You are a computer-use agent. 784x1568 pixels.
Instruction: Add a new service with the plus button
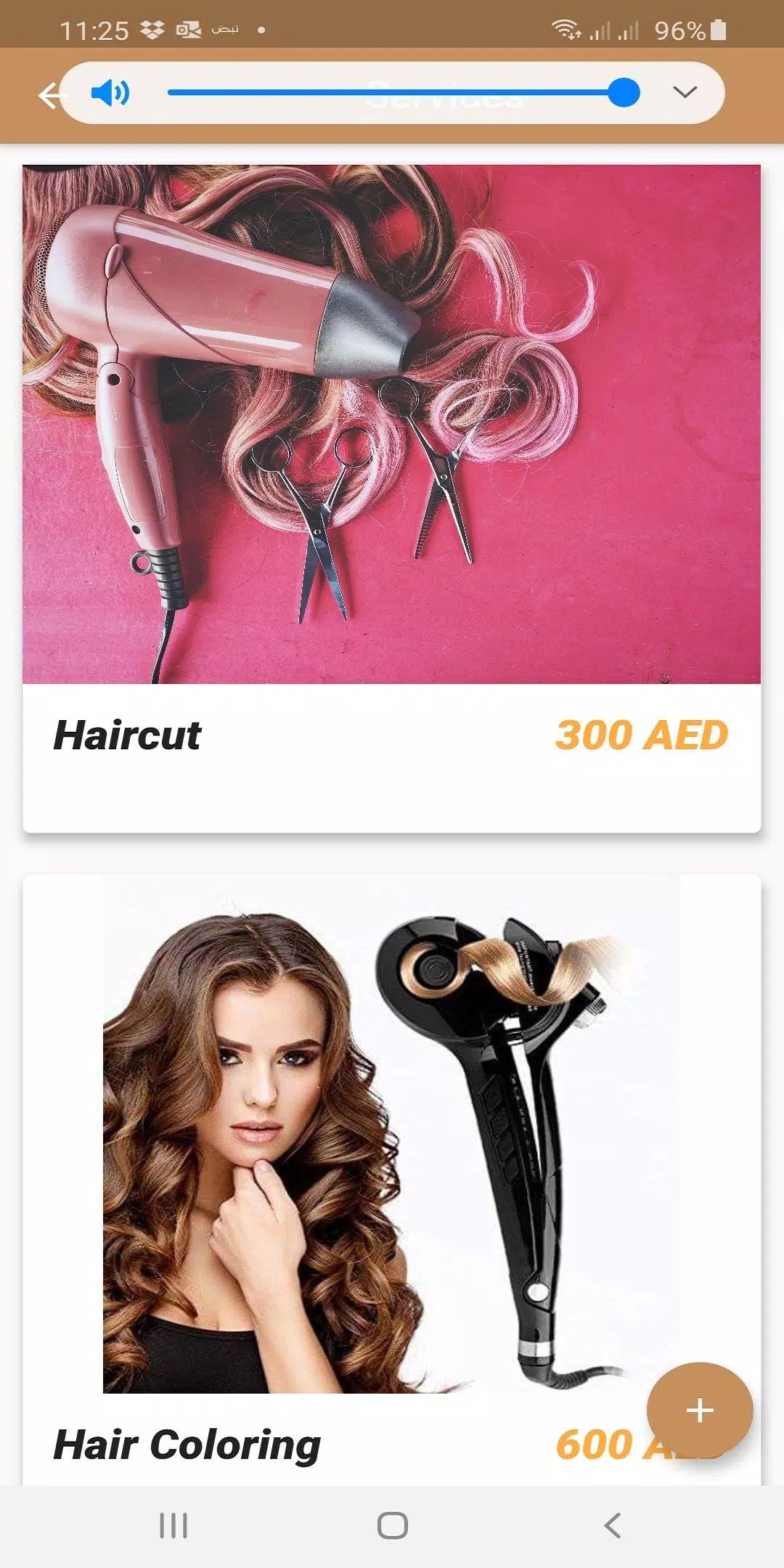coord(699,1410)
